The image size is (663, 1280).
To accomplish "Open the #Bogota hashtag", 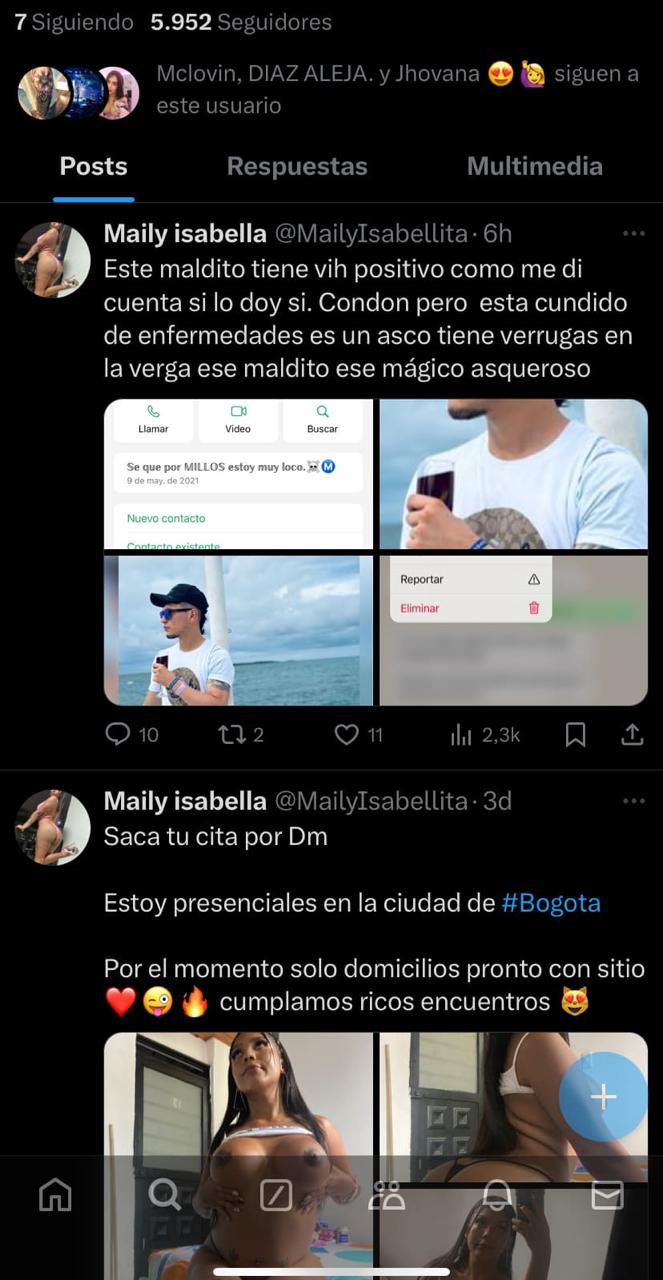I will (x=551, y=903).
